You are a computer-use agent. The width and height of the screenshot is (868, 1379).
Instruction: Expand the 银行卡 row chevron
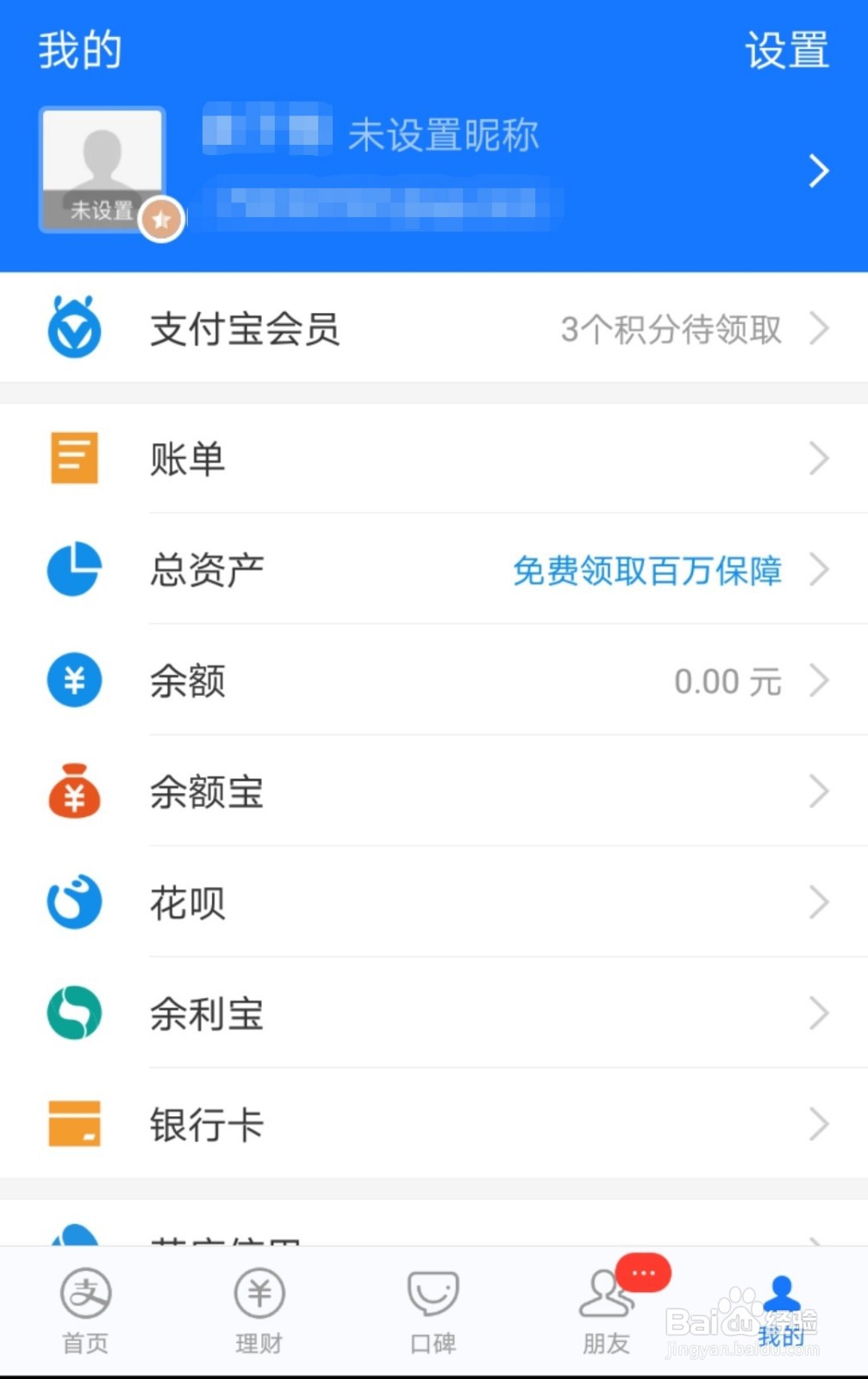tap(819, 1124)
